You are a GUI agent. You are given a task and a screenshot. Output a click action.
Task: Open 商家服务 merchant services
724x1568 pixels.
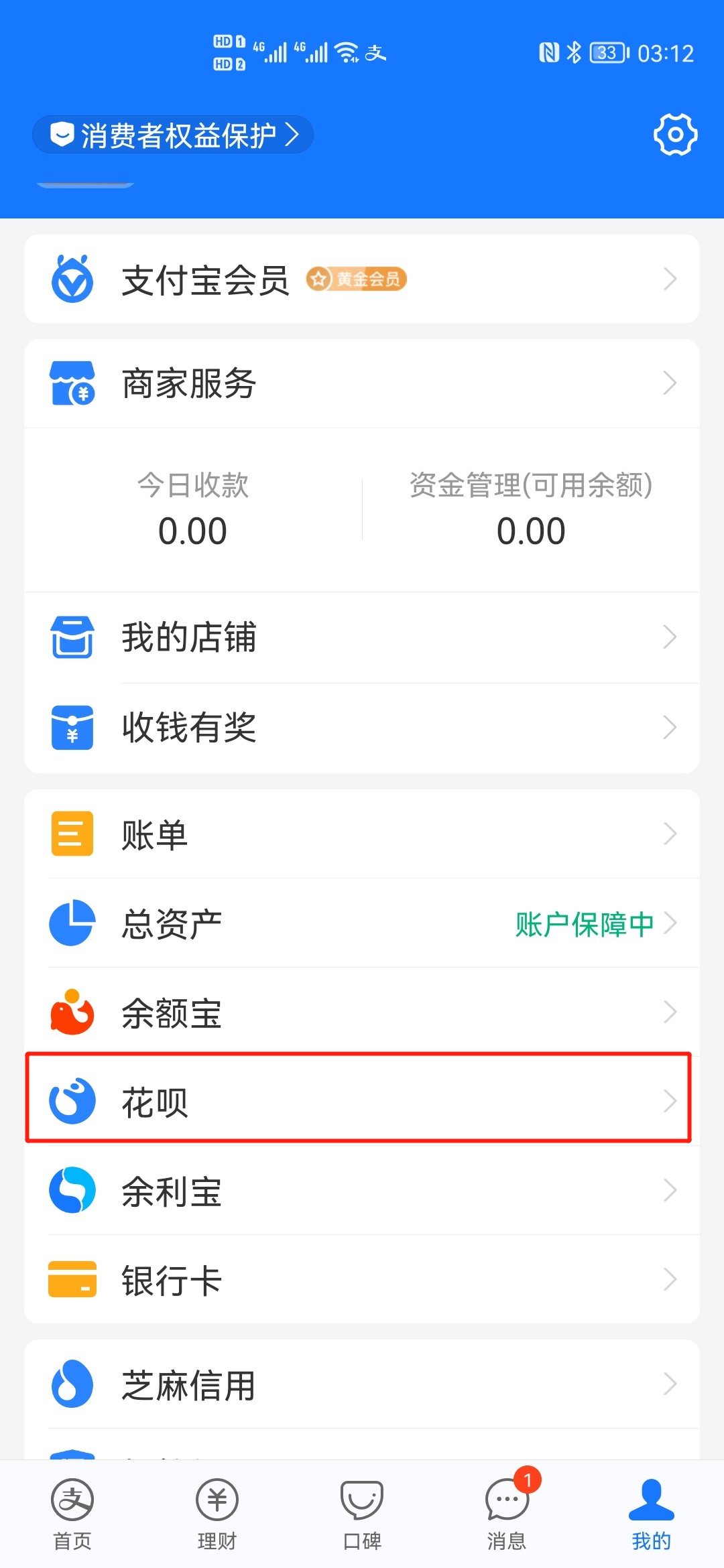tap(362, 383)
